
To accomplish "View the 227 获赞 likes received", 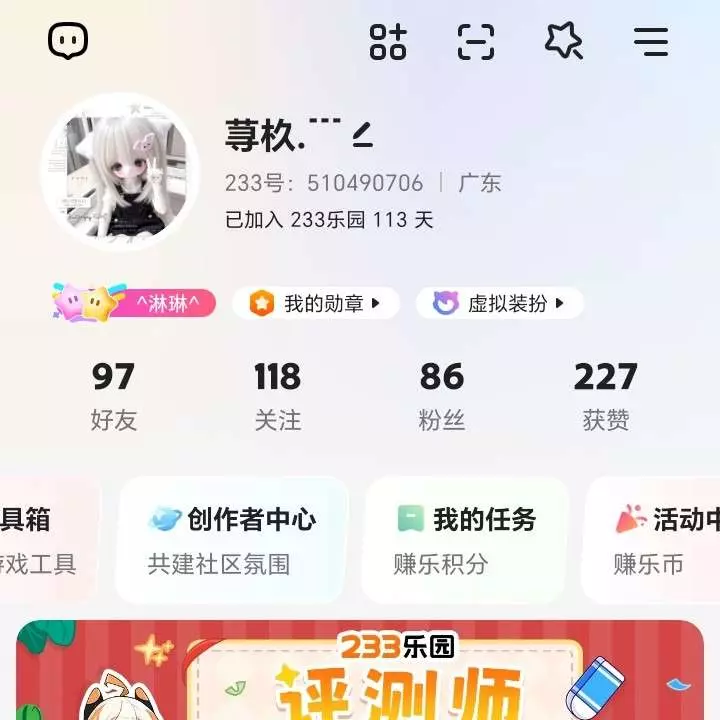I will 605,396.
